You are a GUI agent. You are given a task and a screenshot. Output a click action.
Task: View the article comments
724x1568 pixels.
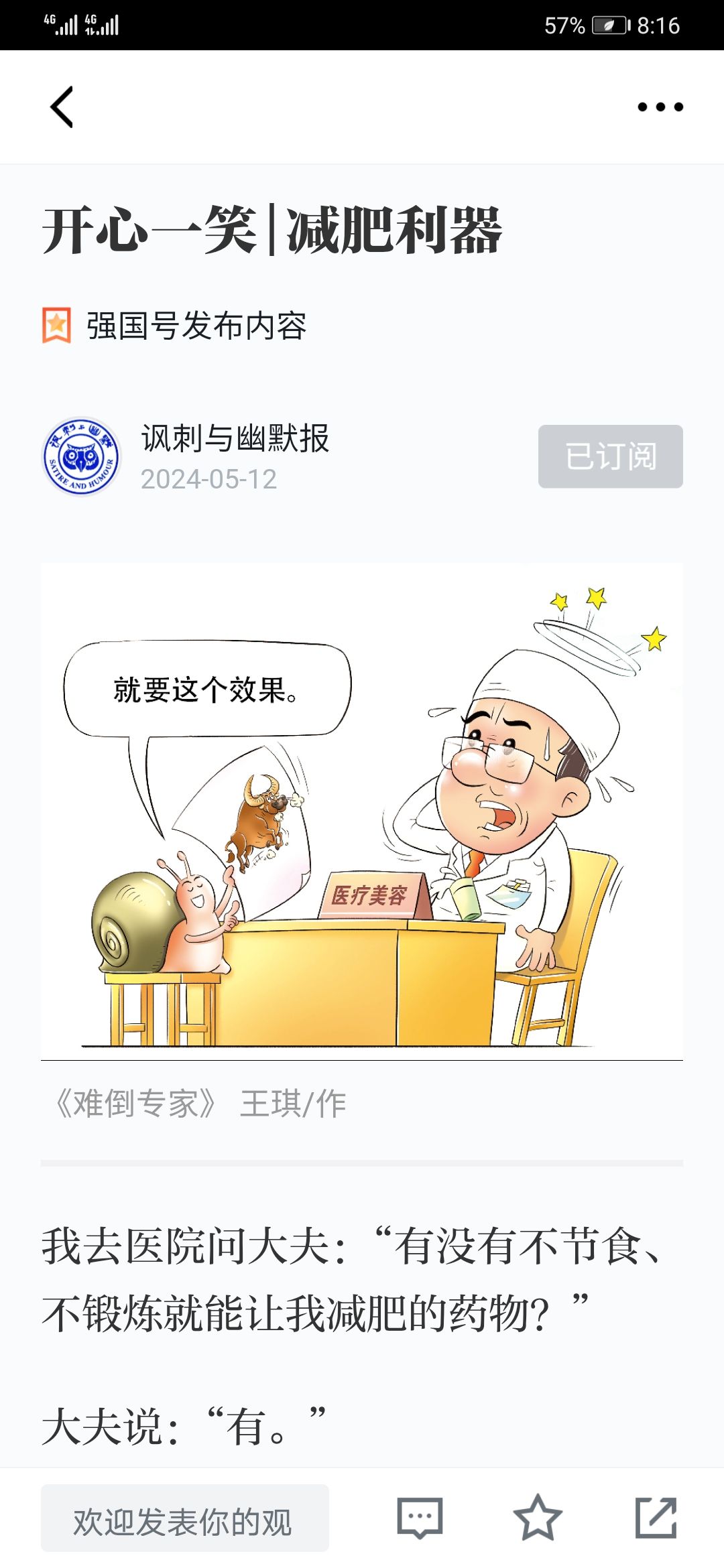coord(420,1518)
